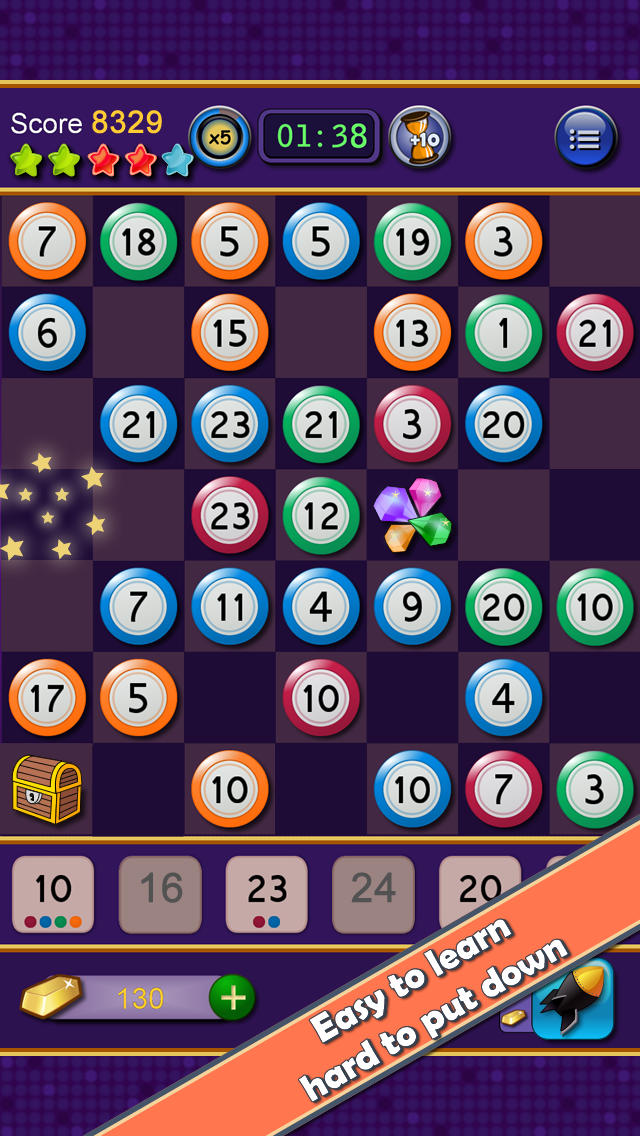Select the red 23 ball
640x1136 pixels.
pyautogui.click(x=230, y=515)
